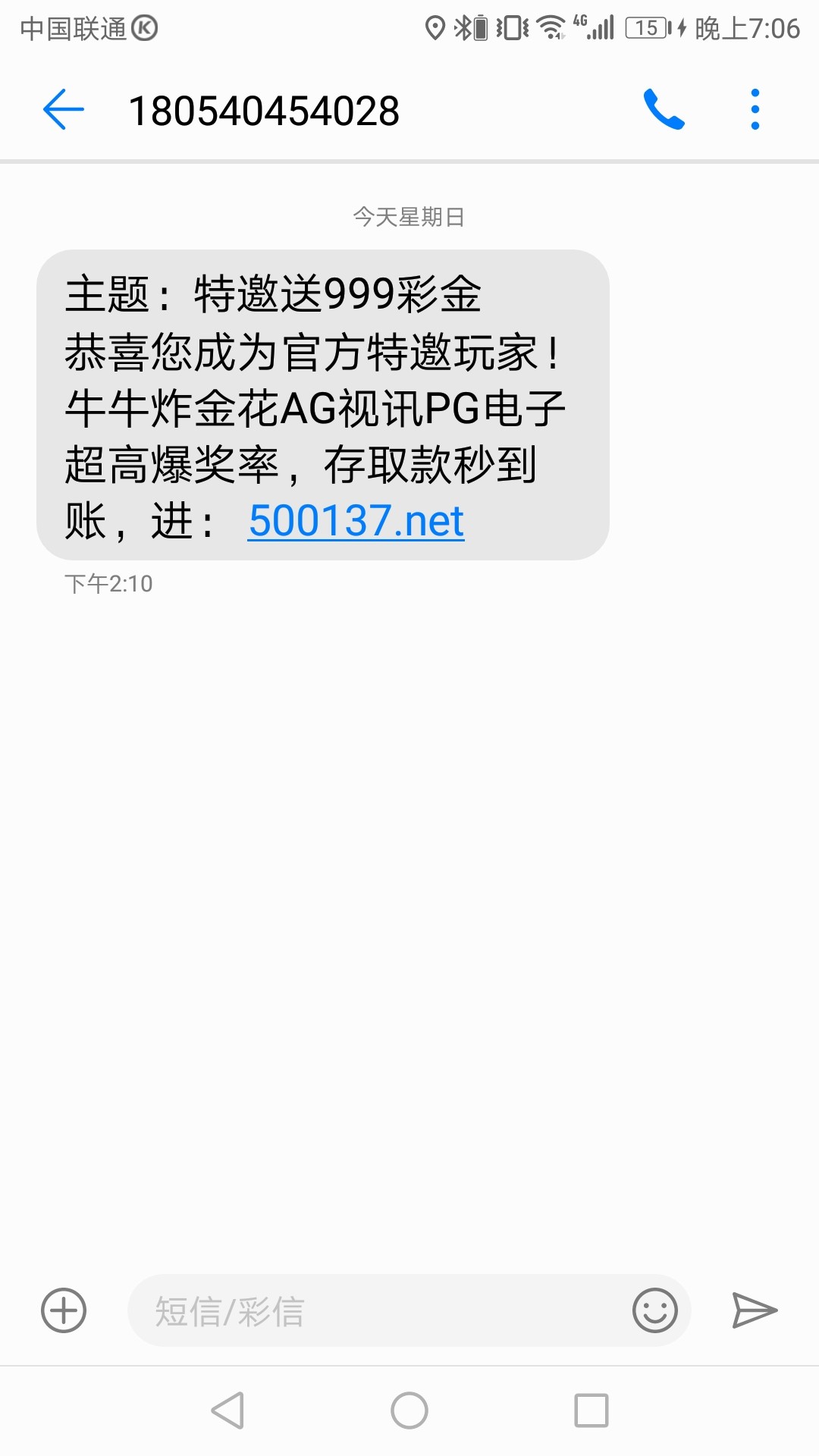
Task: Focus the 短信/彩信 message field
Action: tap(379, 1310)
